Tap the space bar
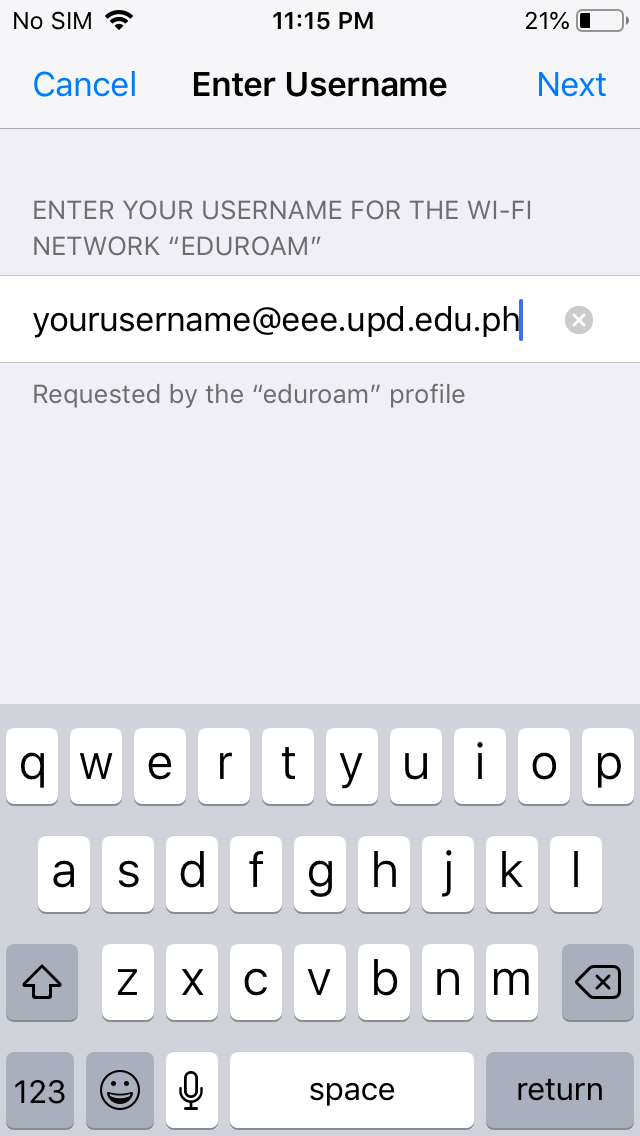The width and height of the screenshot is (640, 1136). tap(351, 1089)
